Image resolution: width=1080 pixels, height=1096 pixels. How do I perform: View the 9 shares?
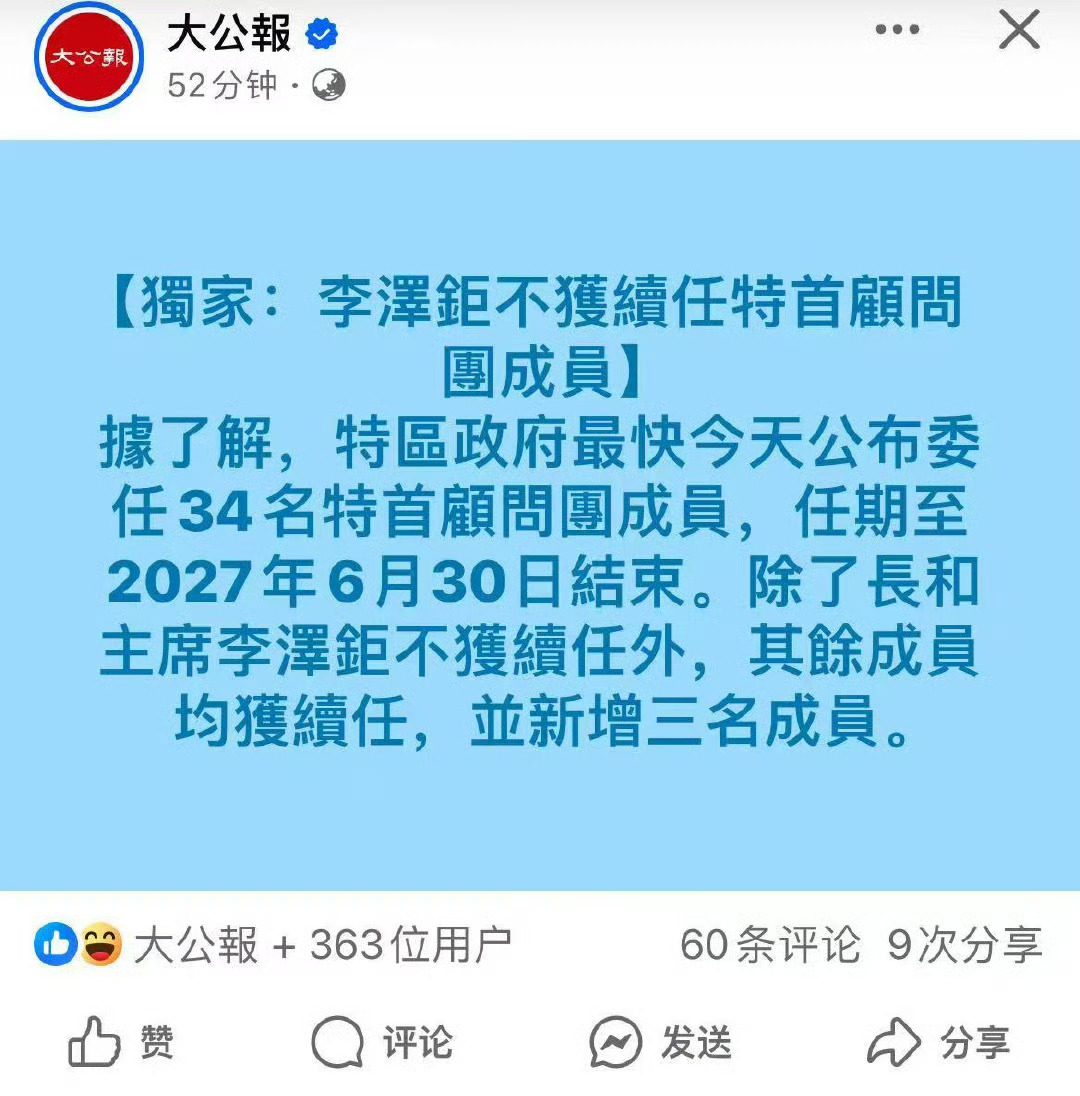[964, 944]
